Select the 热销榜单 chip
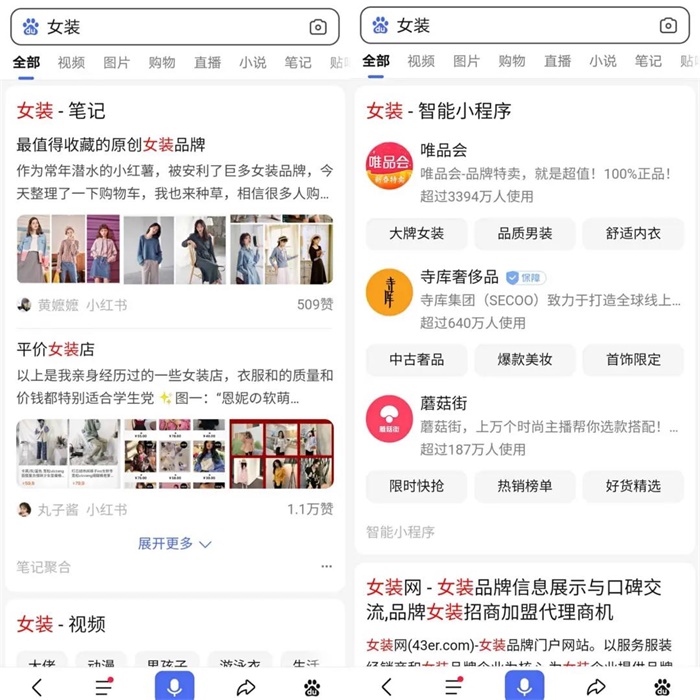This screenshot has width=700, height=700. click(525, 485)
